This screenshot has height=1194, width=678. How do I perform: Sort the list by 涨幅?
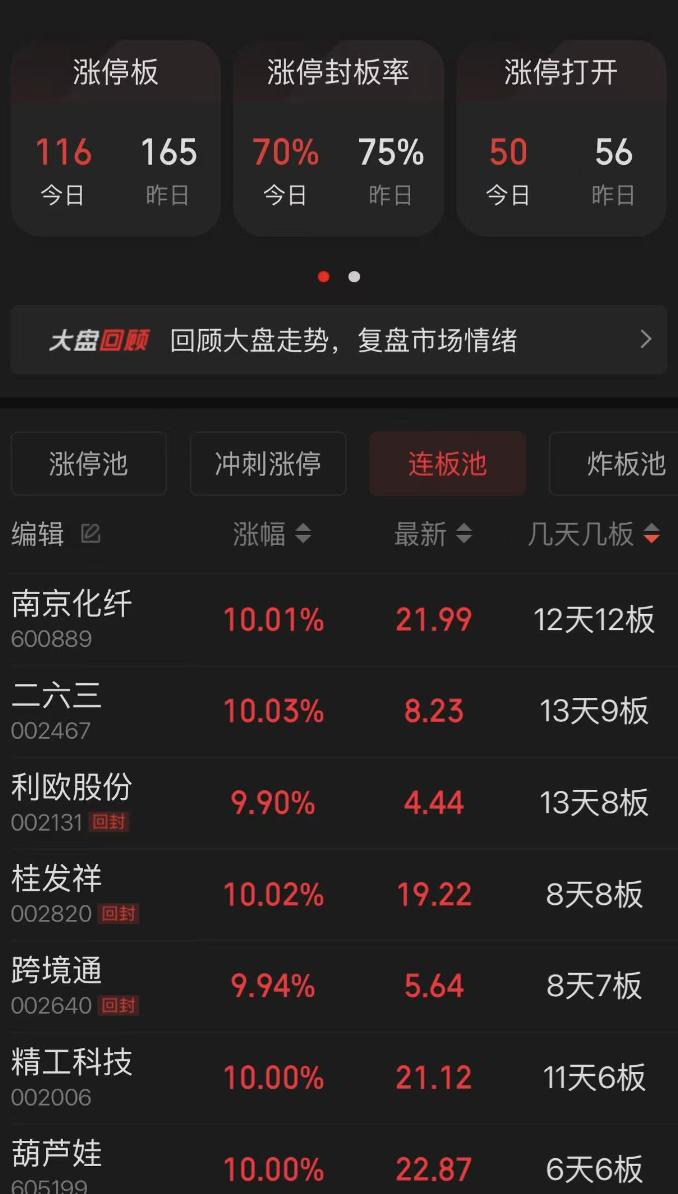click(272, 534)
